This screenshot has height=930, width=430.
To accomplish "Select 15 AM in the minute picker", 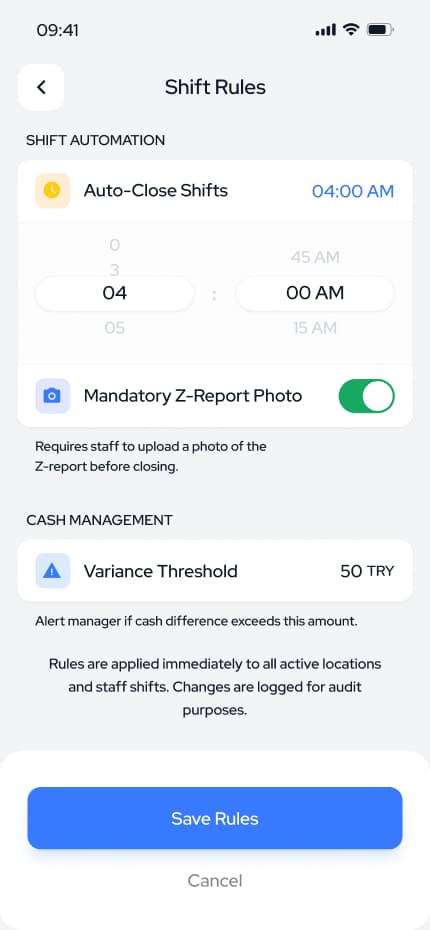I will pyautogui.click(x=315, y=327).
